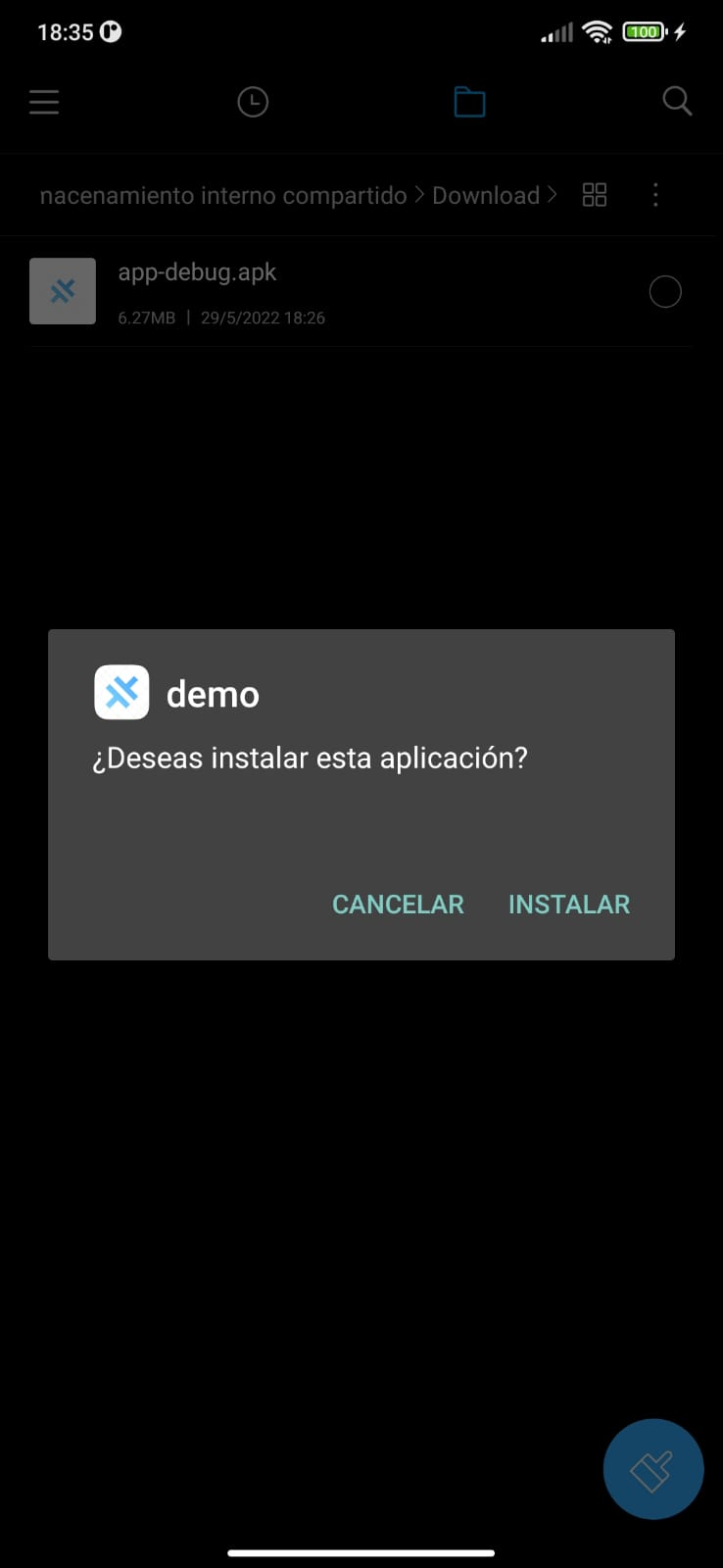
Task: Select app-debug.apk with its selection circle
Action: click(665, 291)
